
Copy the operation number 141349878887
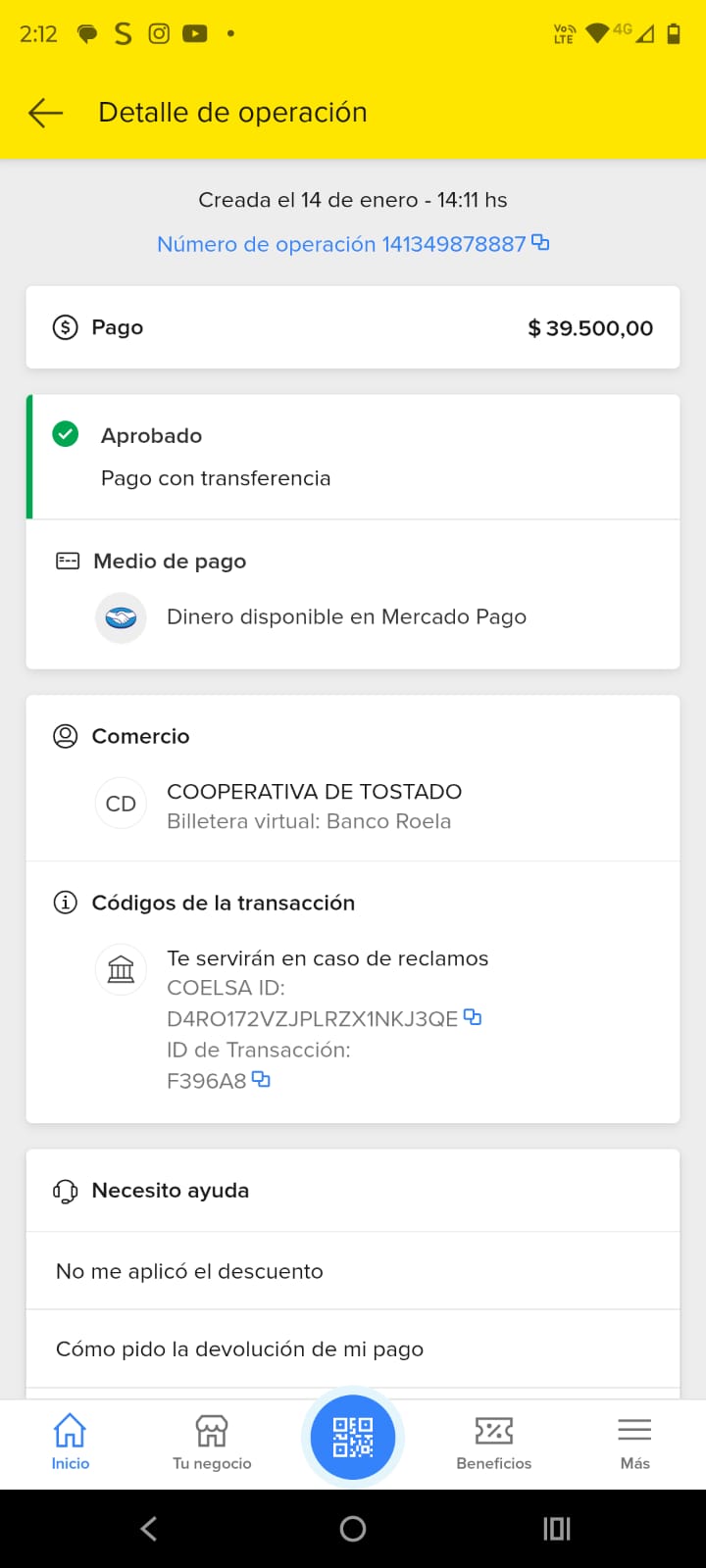540,242
